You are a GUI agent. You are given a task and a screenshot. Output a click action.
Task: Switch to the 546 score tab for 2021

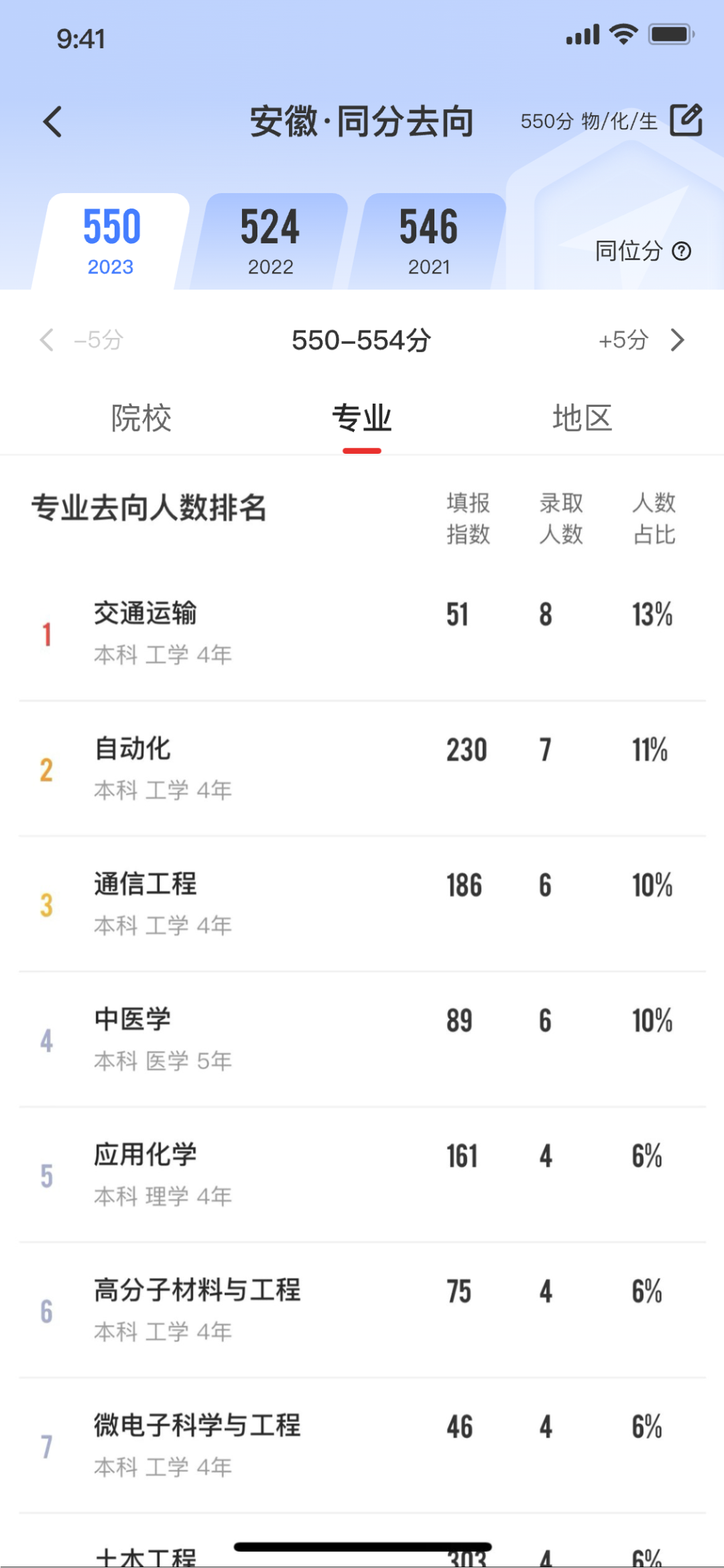pos(429,241)
